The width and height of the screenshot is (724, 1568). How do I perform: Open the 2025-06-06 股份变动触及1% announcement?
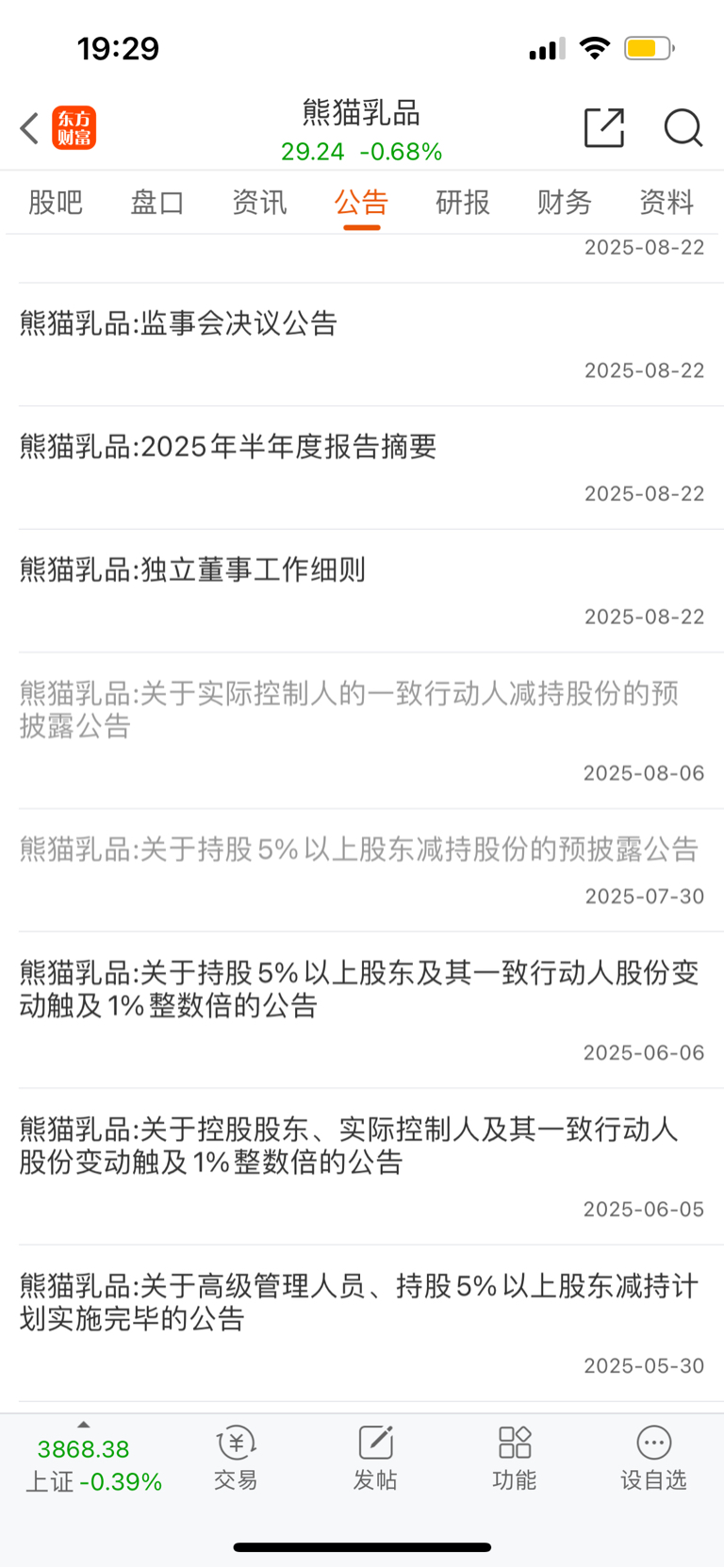pyautogui.click(x=362, y=1010)
